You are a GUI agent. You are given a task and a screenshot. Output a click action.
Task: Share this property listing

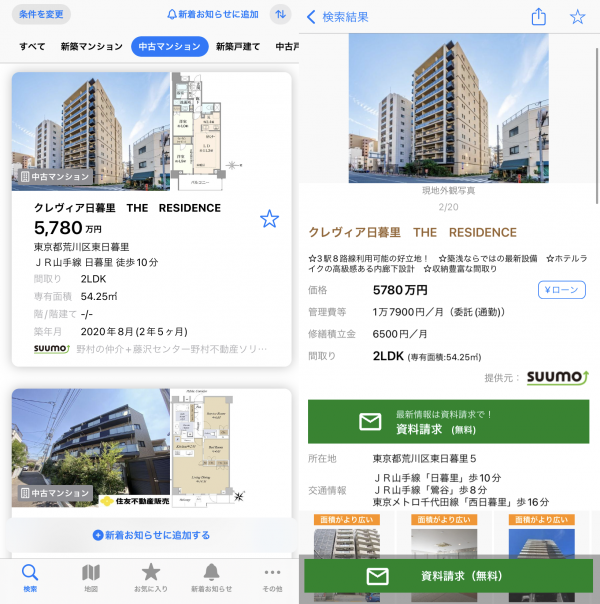[539, 17]
